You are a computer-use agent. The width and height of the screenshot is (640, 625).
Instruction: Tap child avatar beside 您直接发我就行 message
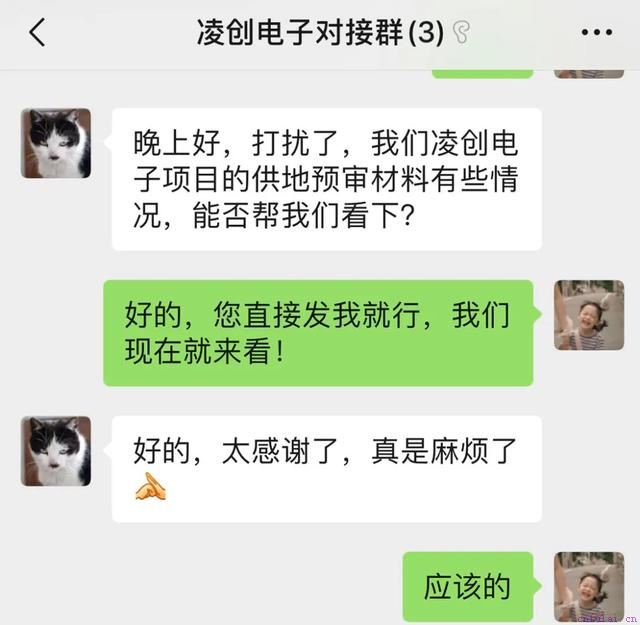point(589,315)
